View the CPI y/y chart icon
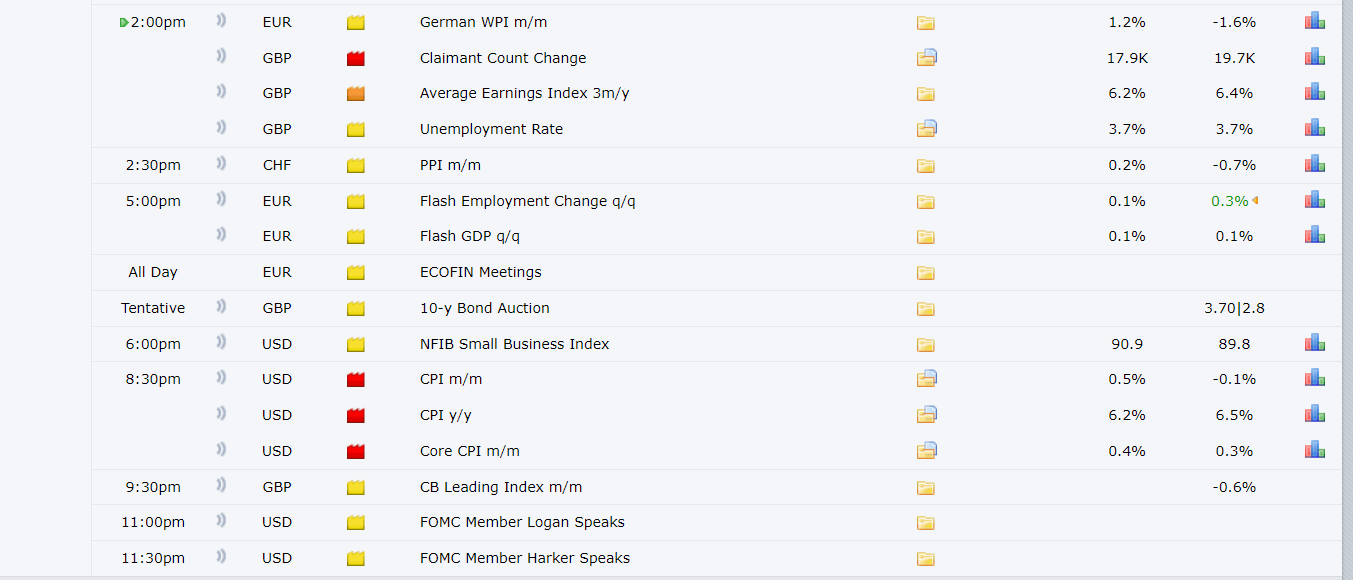The height and width of the screenshot is (580, 1353). (1314, 414)
